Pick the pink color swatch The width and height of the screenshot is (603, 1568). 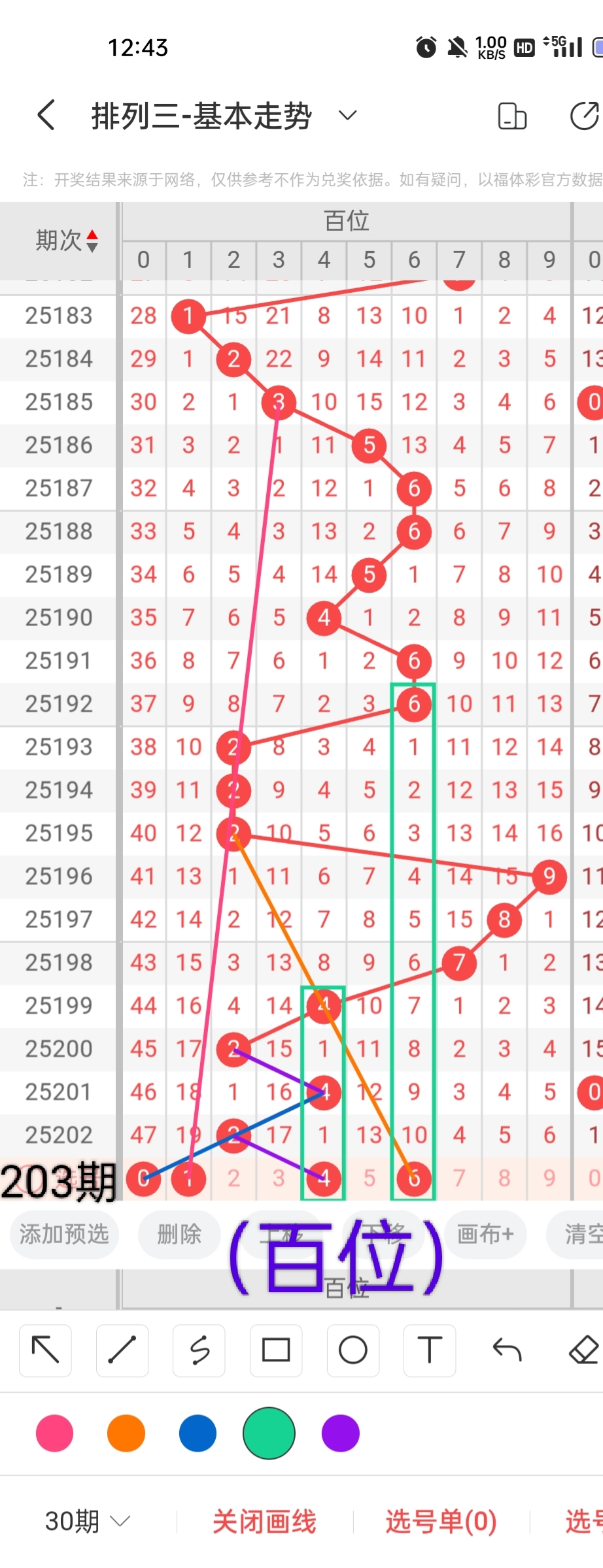(55, 1433)
